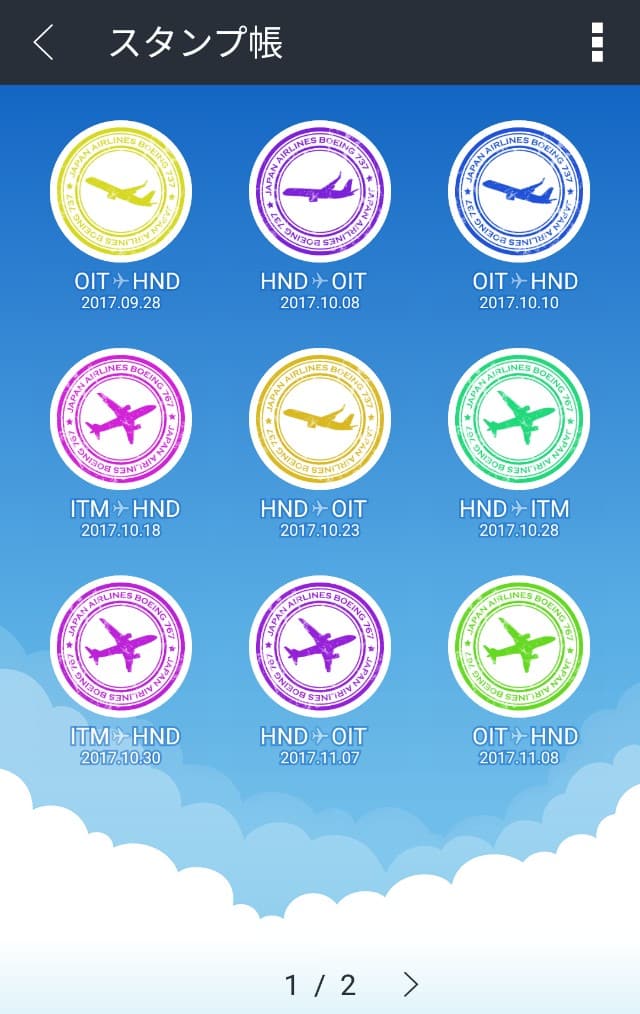View the HND to OIT stamp from 2017.10.08
Image resolution: width=640 pixels, height=1014 pixels.
(320, 191)
